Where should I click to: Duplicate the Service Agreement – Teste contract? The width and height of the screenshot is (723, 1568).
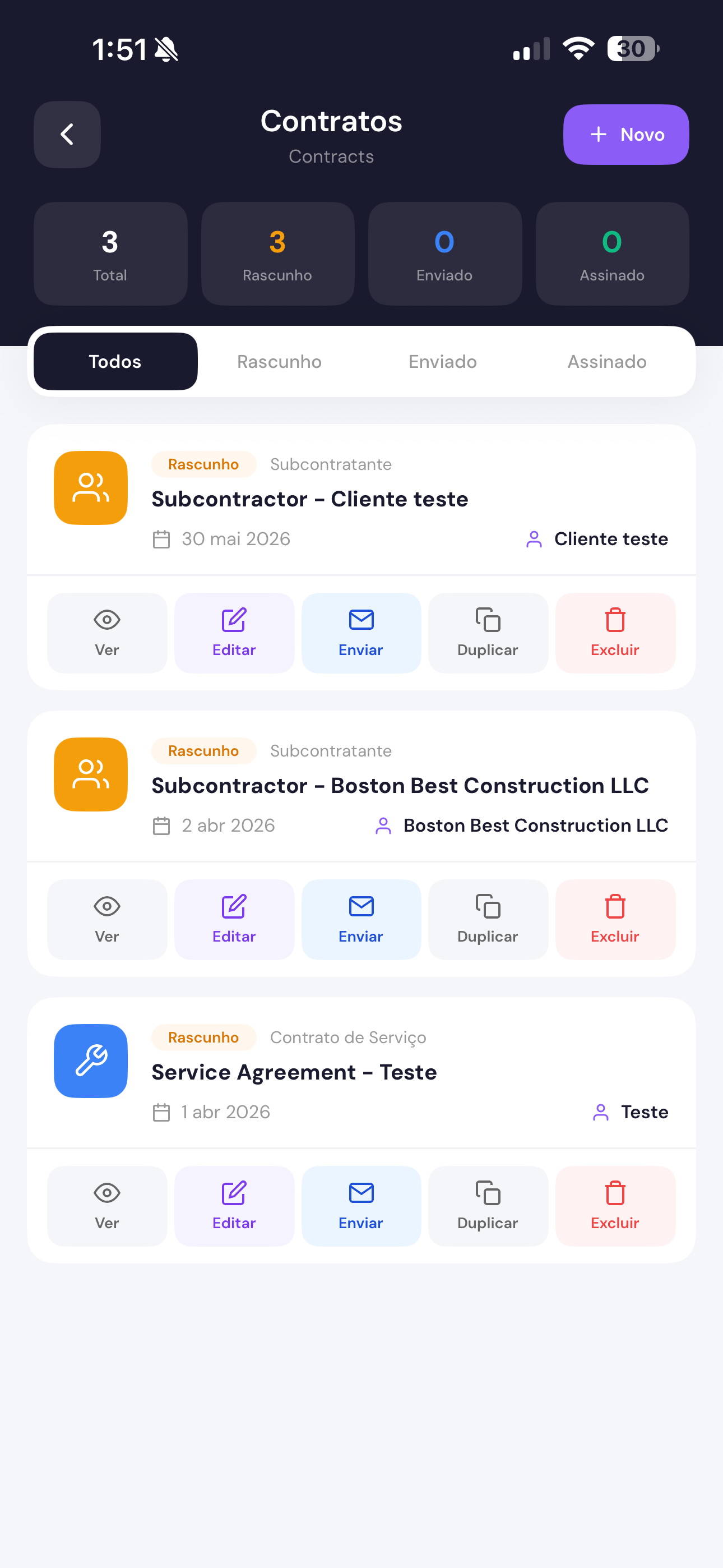pyautogui.click(x=488, y=1206)
